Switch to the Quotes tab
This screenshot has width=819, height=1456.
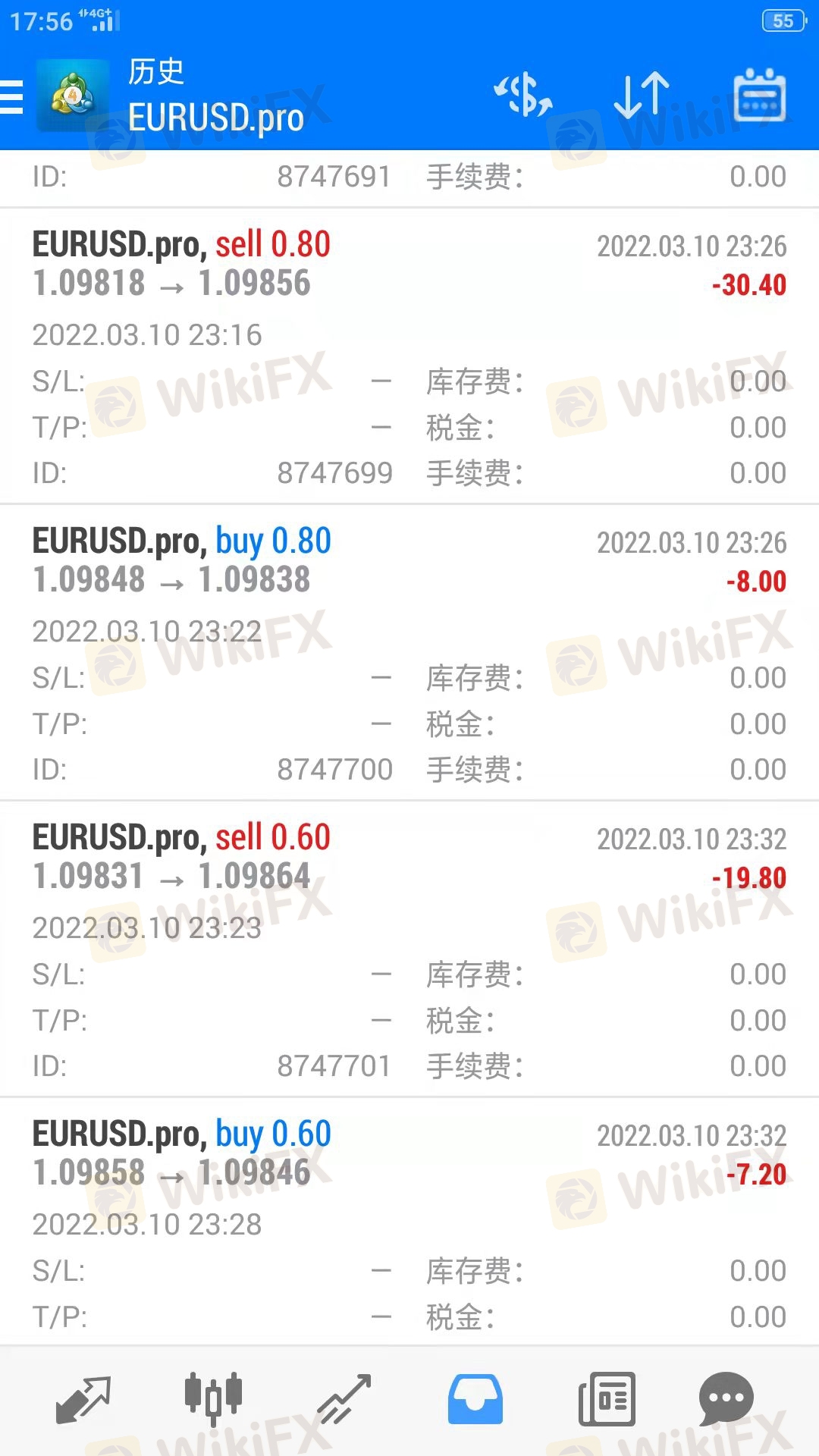(x=83, y=1399)
